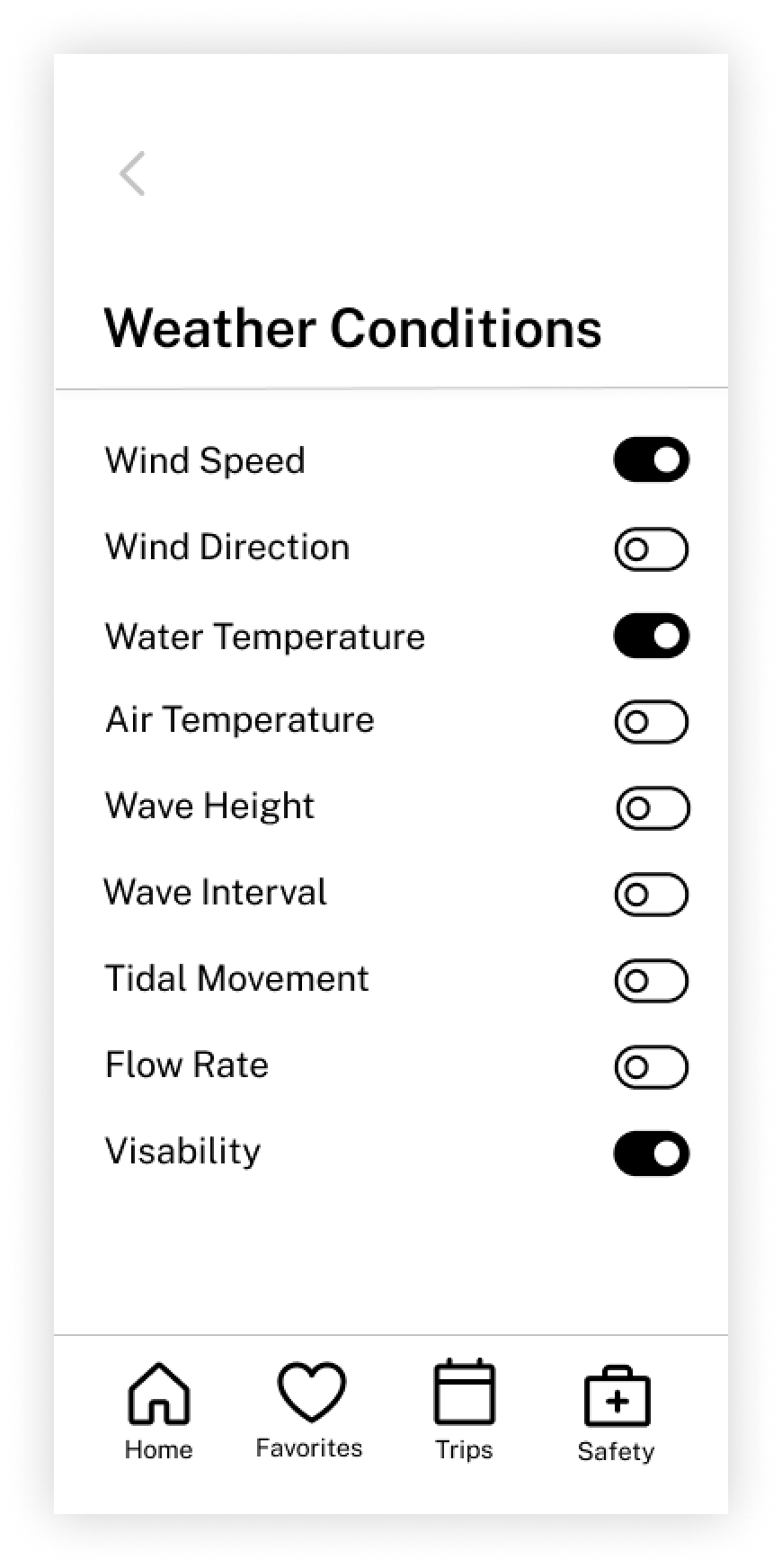Enable the Wave Height switch
Viewport: 782px width, 1568px height.
click(653, 808)
